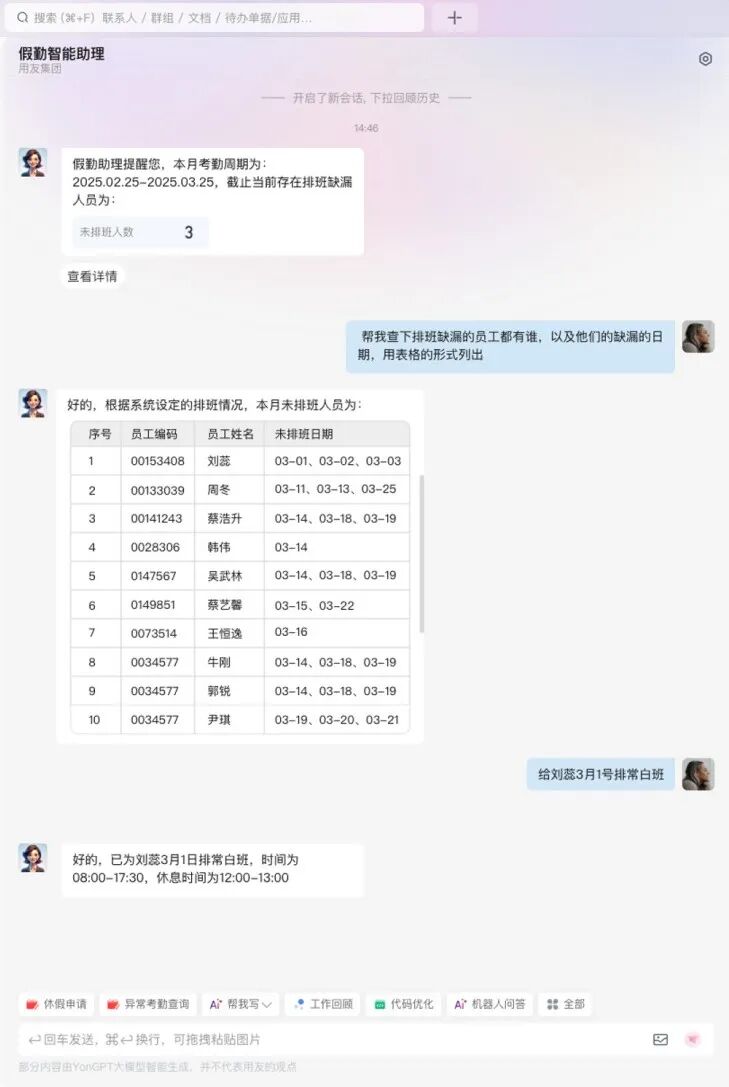Tap the plus button beside search
729x1087 pixels.
[x=454, y=17]
